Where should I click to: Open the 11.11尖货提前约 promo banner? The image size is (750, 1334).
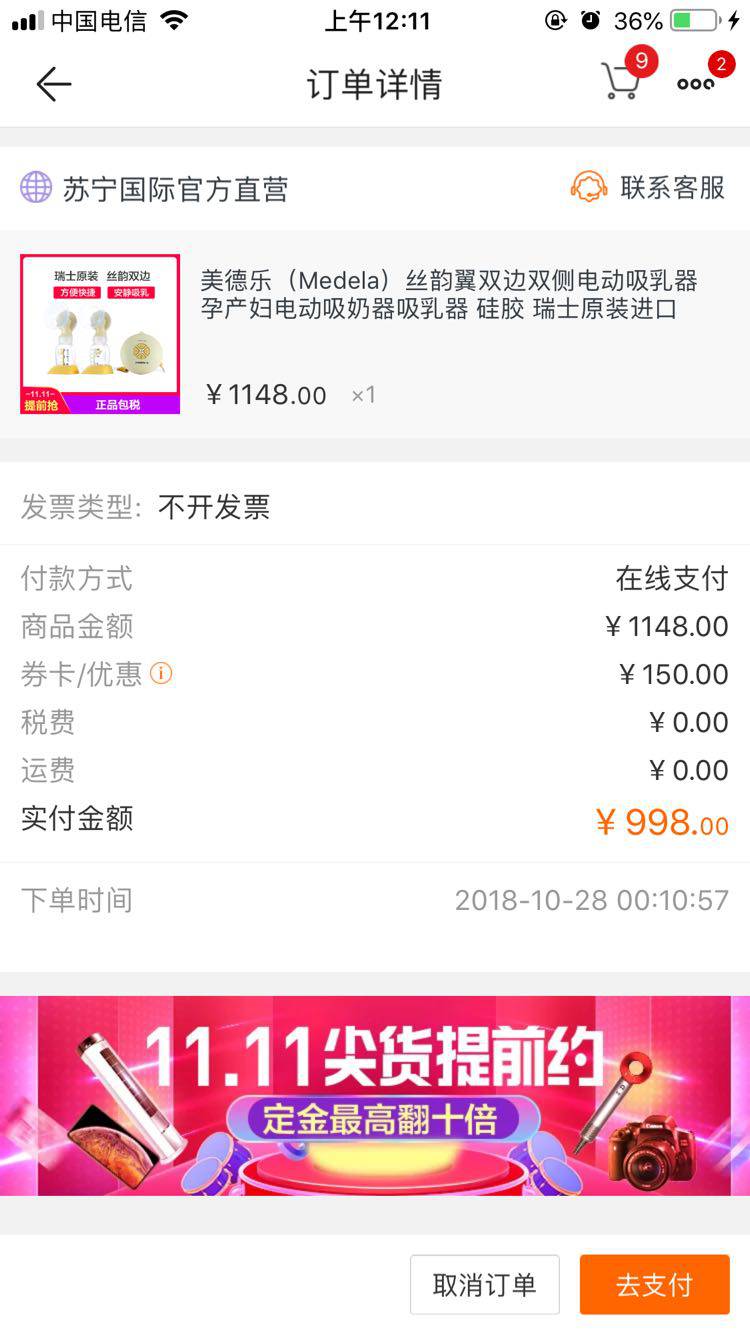click(375, 1095)
